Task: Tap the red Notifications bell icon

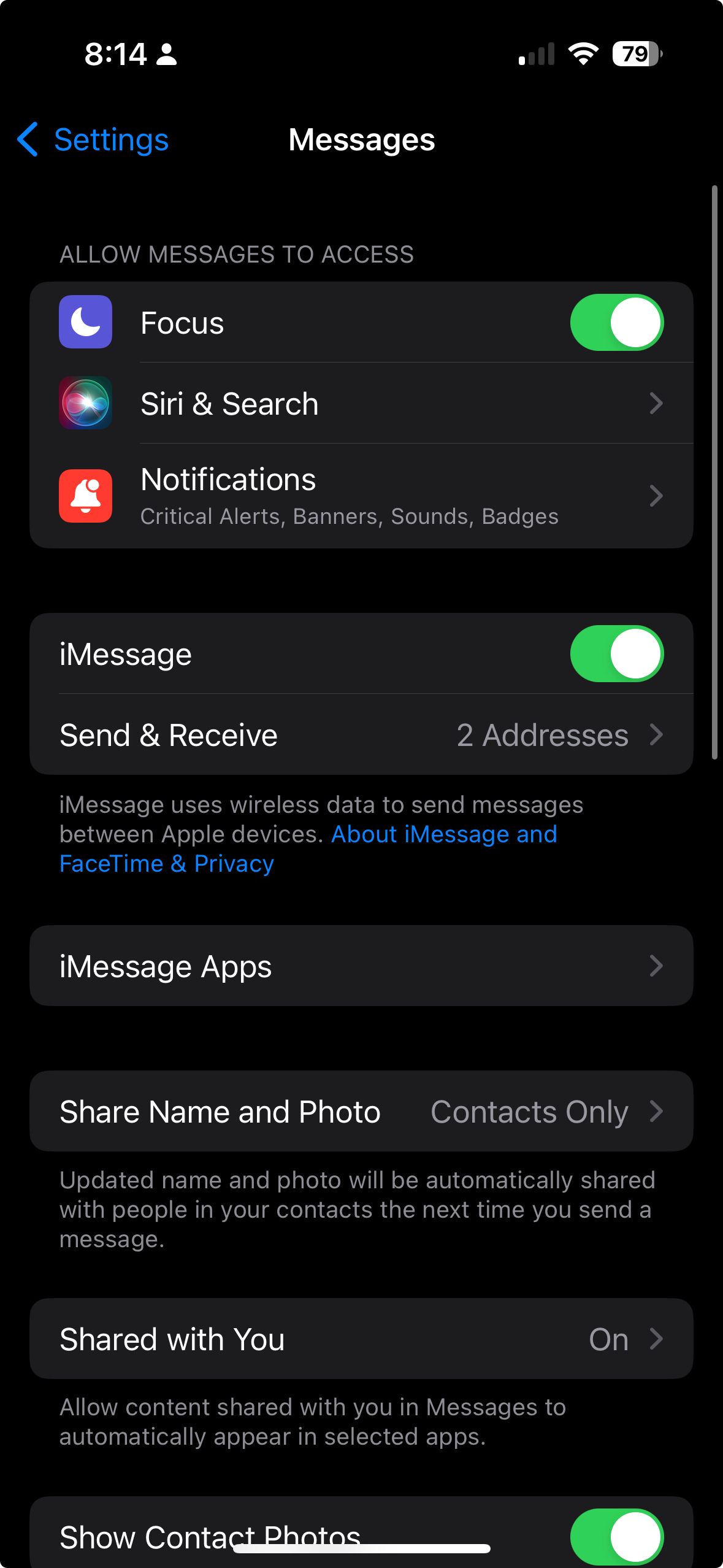Action: click(85, 496)
